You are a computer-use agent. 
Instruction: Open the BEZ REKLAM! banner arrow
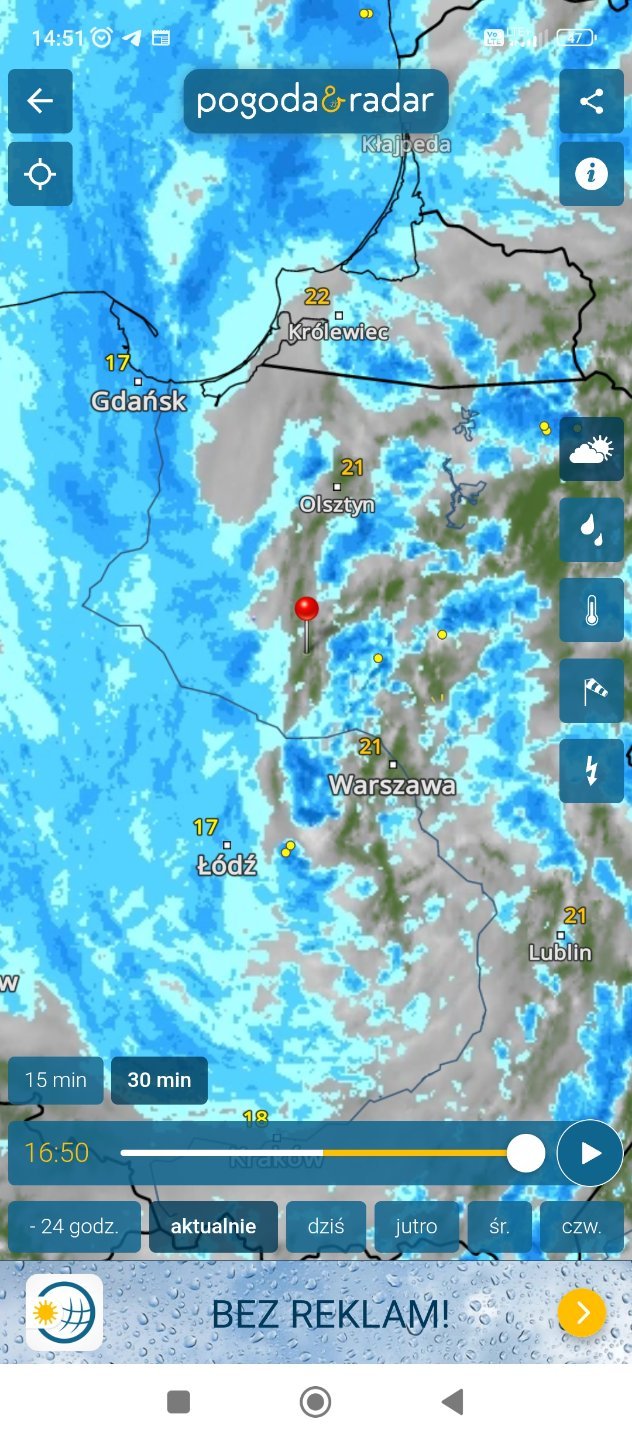pyautogui.click(x=582, y=1312)
